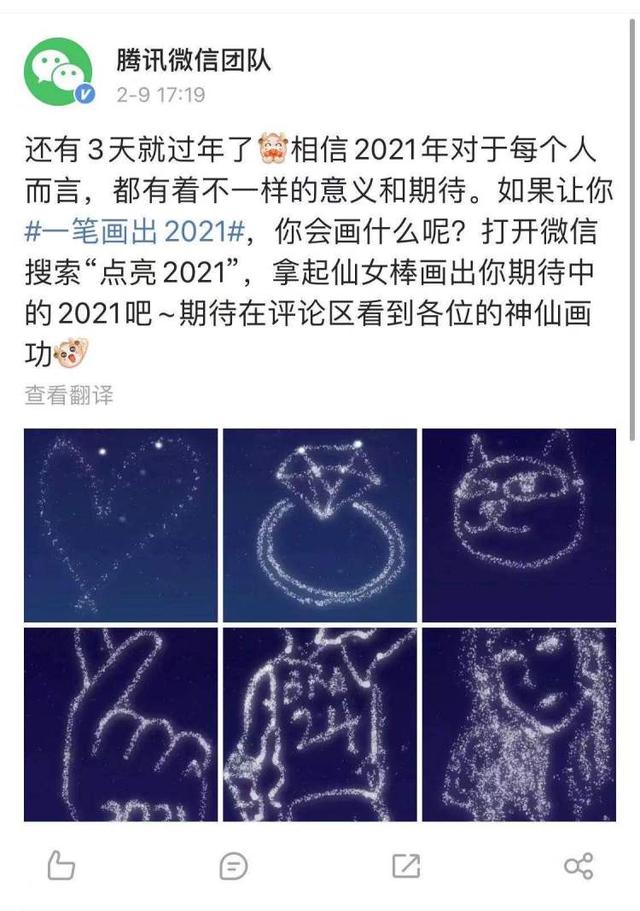Open the heart sparkle drawing image
The height and width of the screenshot is (911, 640).
click(x=121, y=525)
